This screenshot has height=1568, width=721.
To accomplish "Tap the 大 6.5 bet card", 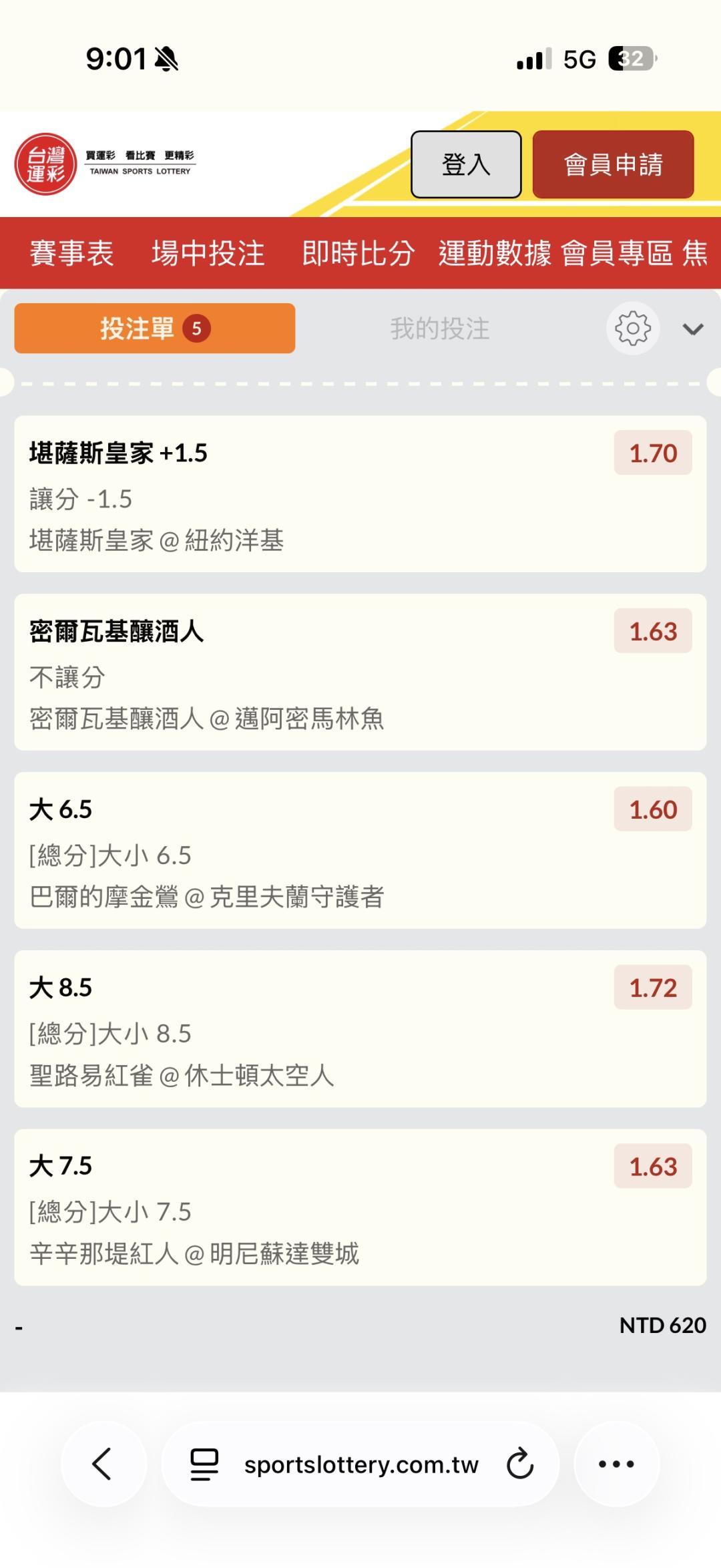I will [x=360, y=850].
